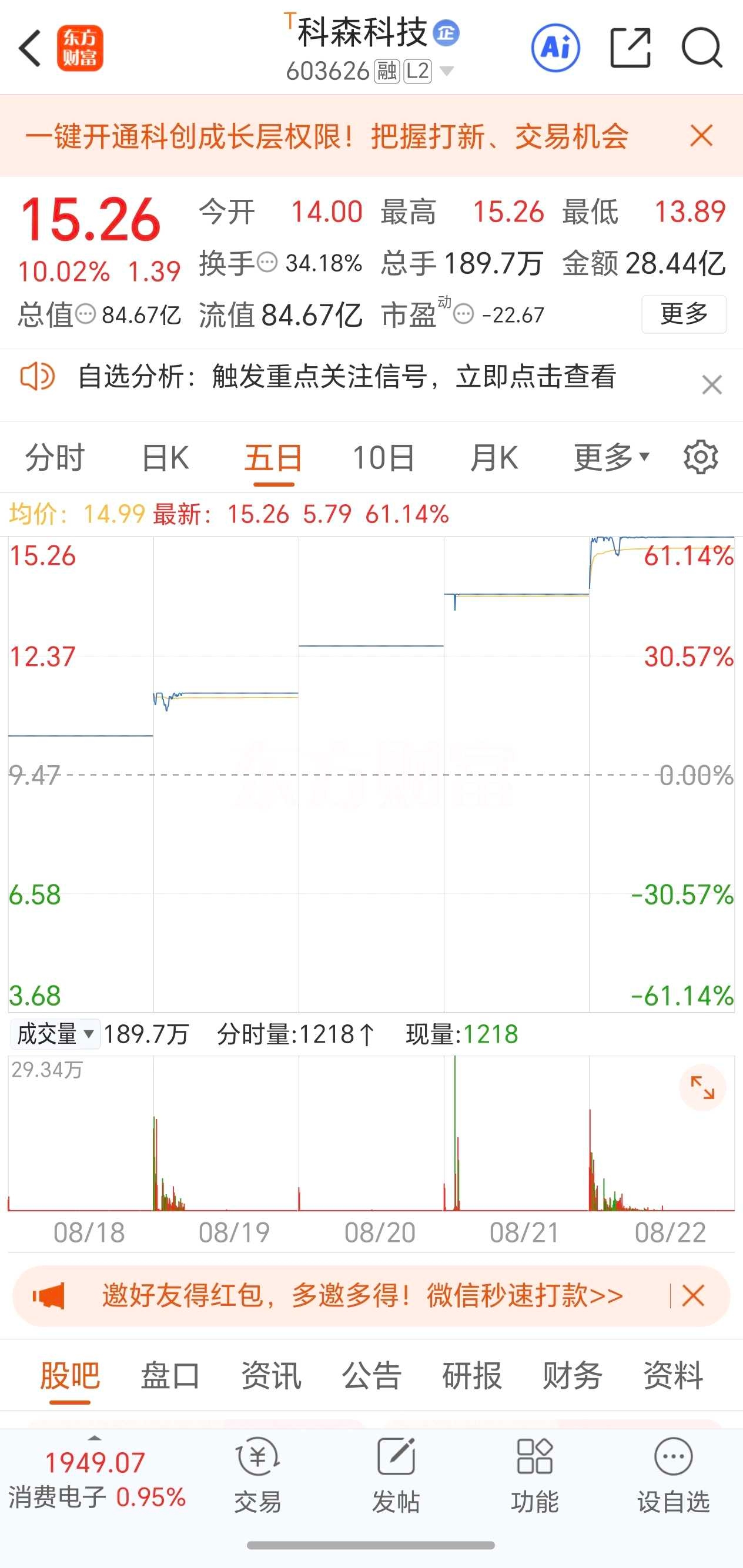Image resolution: width=743 pixels, height=1568 pixels.
Task: Open stock search magnifier
Action: 702,48
